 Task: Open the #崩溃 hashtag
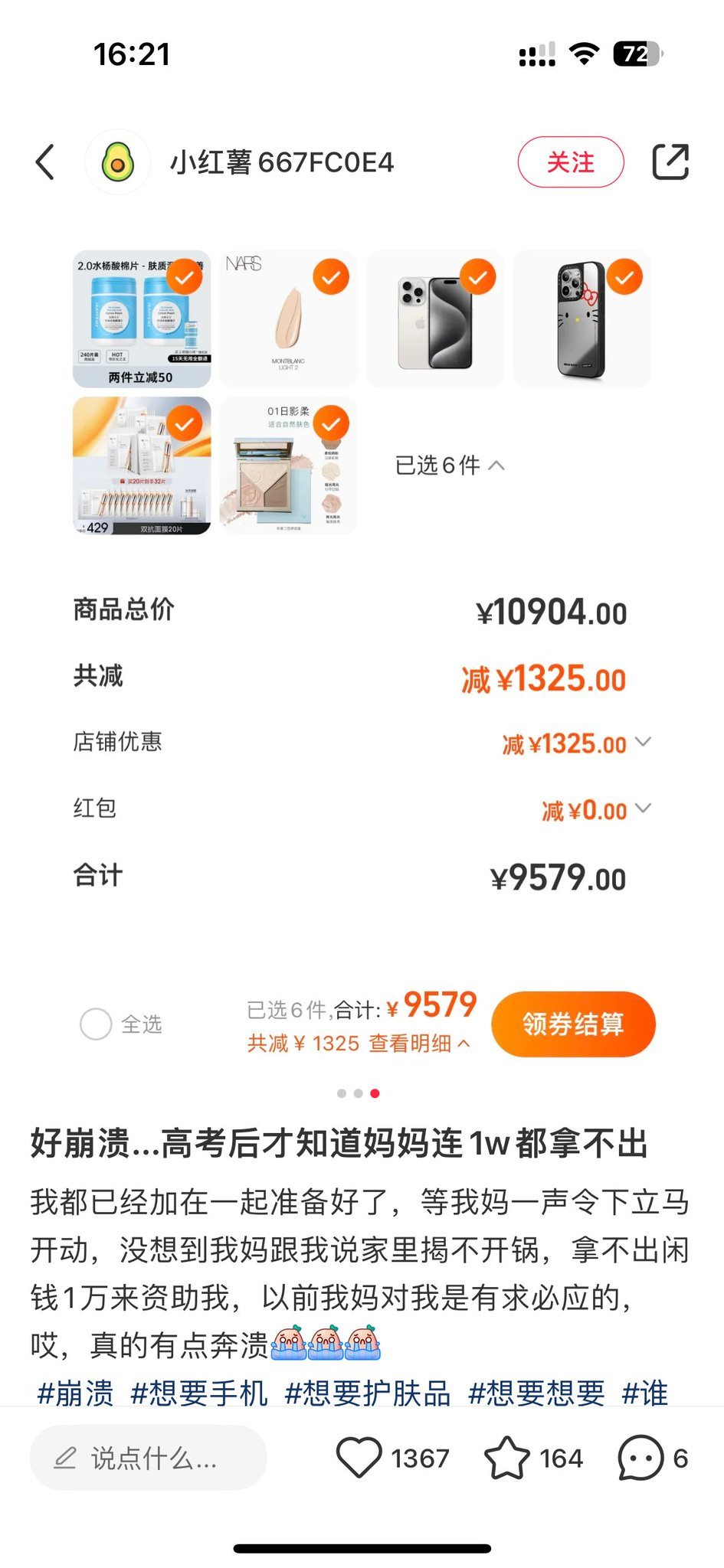click(75, 1393)
